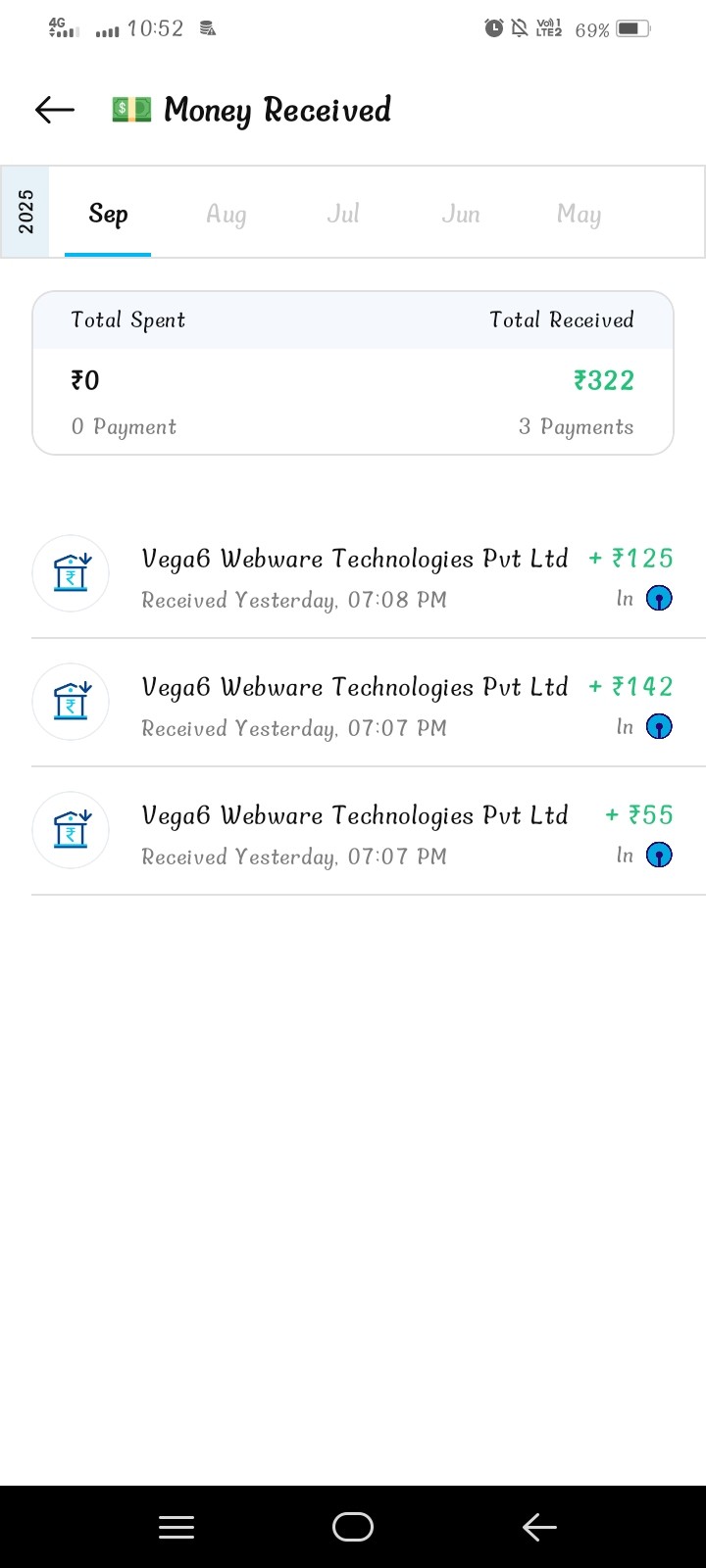The width and height of the screenshot is (706, 1568).
Task: Show May month transactions
Action: [x=579, y=214]
